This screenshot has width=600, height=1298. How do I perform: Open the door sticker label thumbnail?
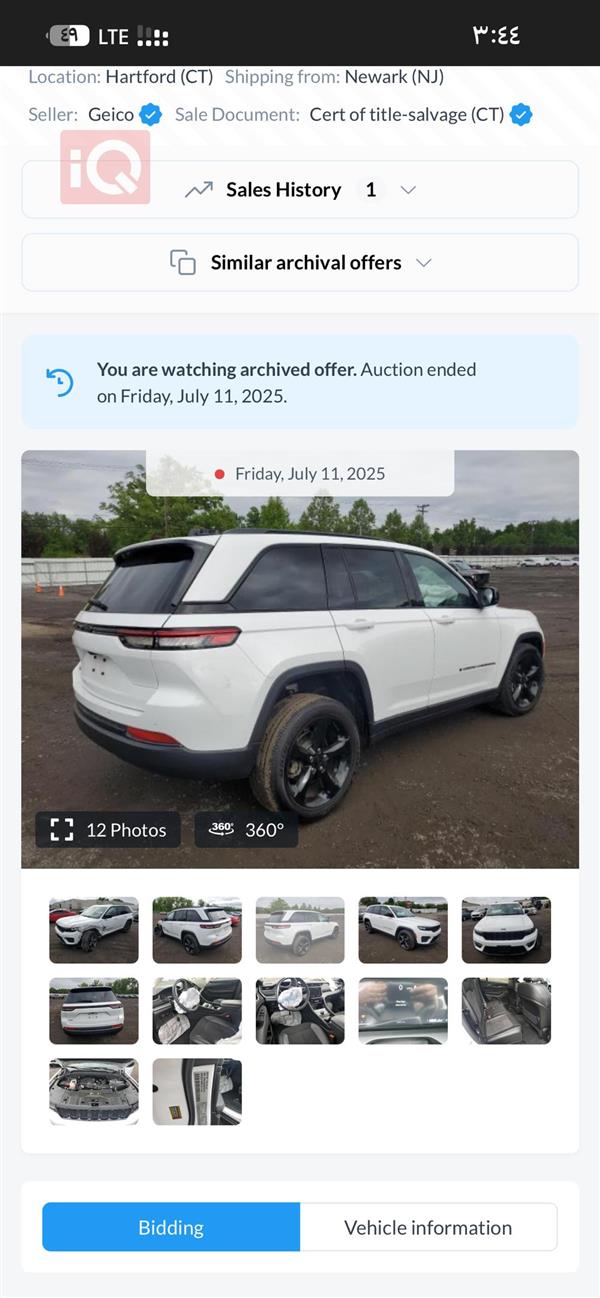(197, 1092)
